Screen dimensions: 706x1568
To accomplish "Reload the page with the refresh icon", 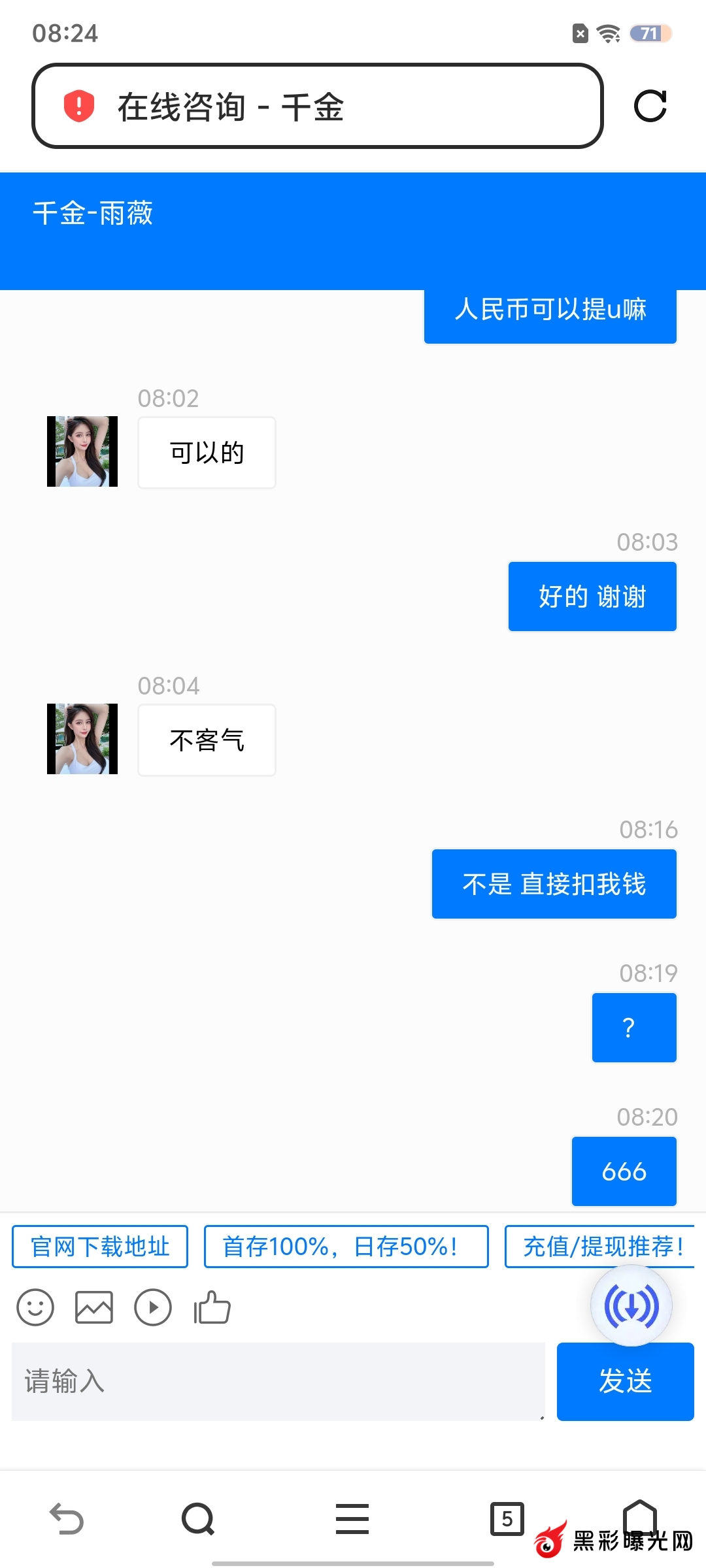I will [650, 106].
